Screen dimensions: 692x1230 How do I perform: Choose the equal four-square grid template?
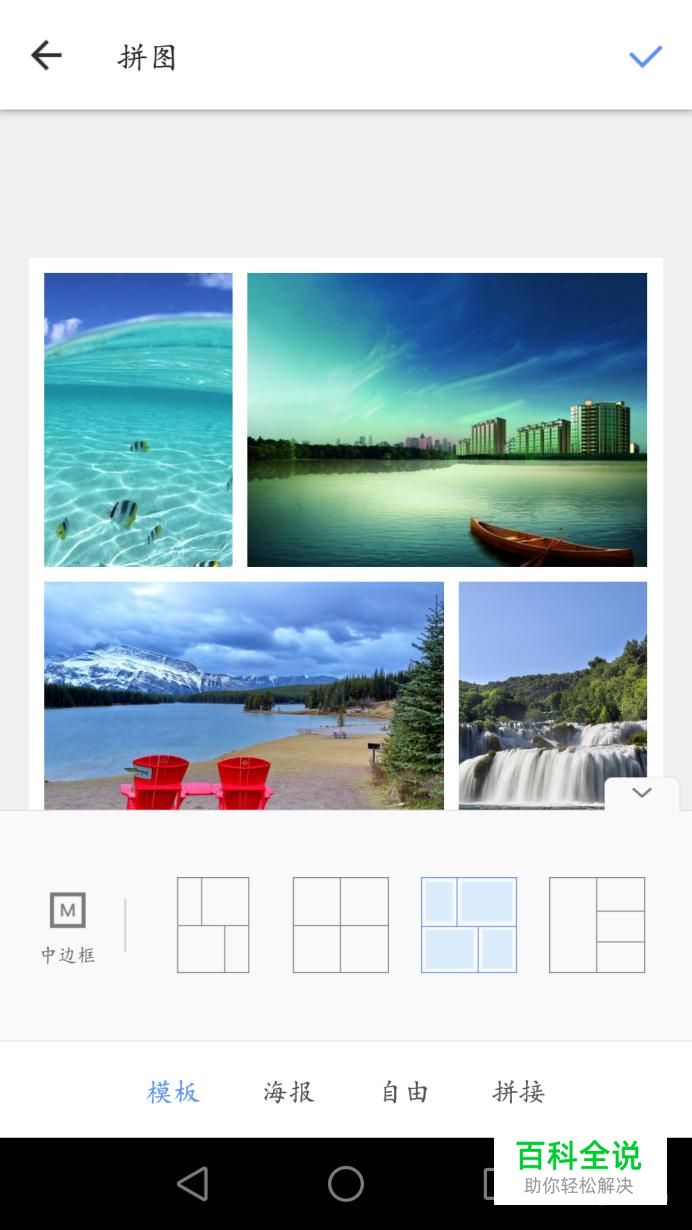point(341,925)
